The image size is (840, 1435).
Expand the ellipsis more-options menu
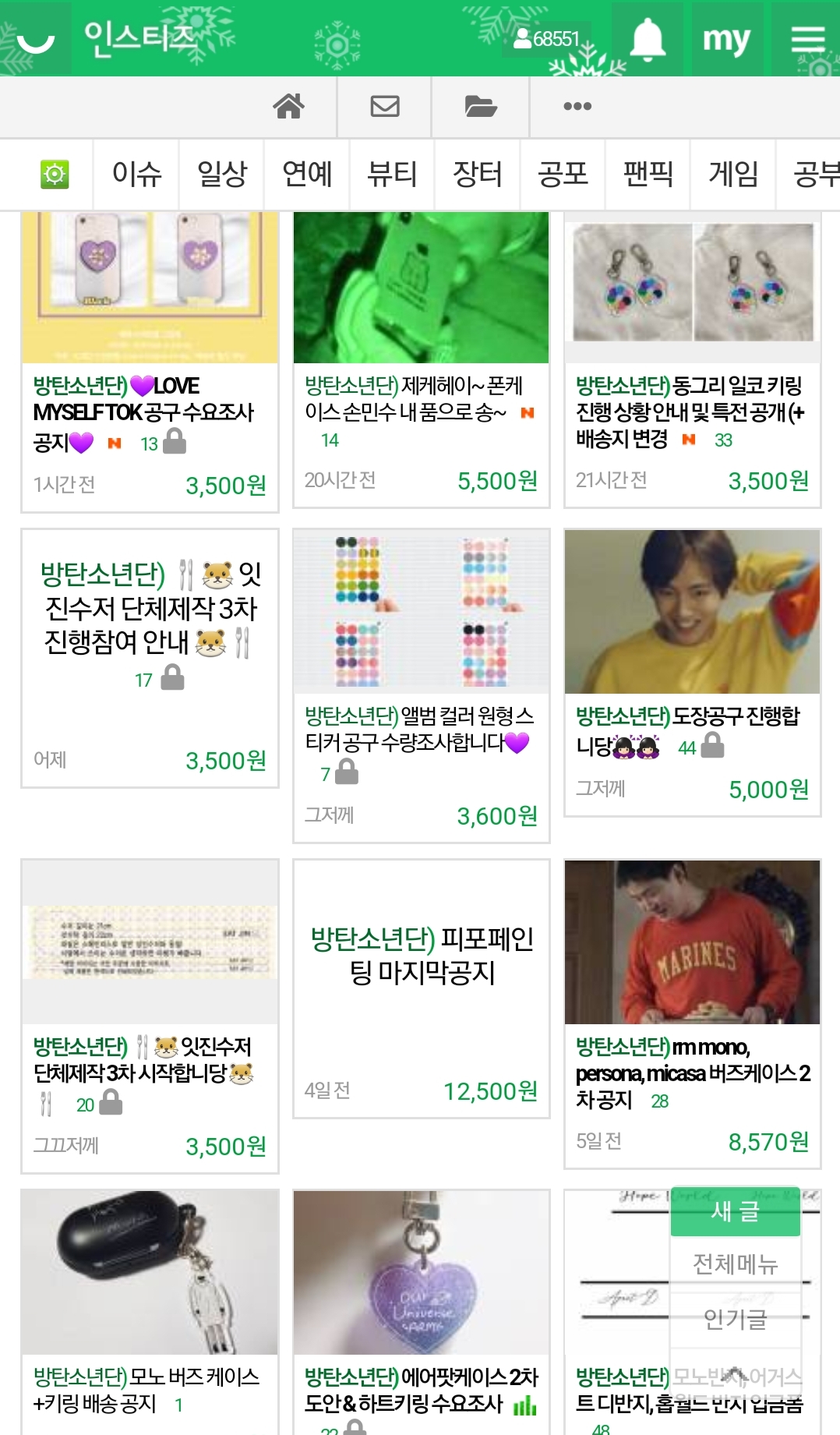577,107
